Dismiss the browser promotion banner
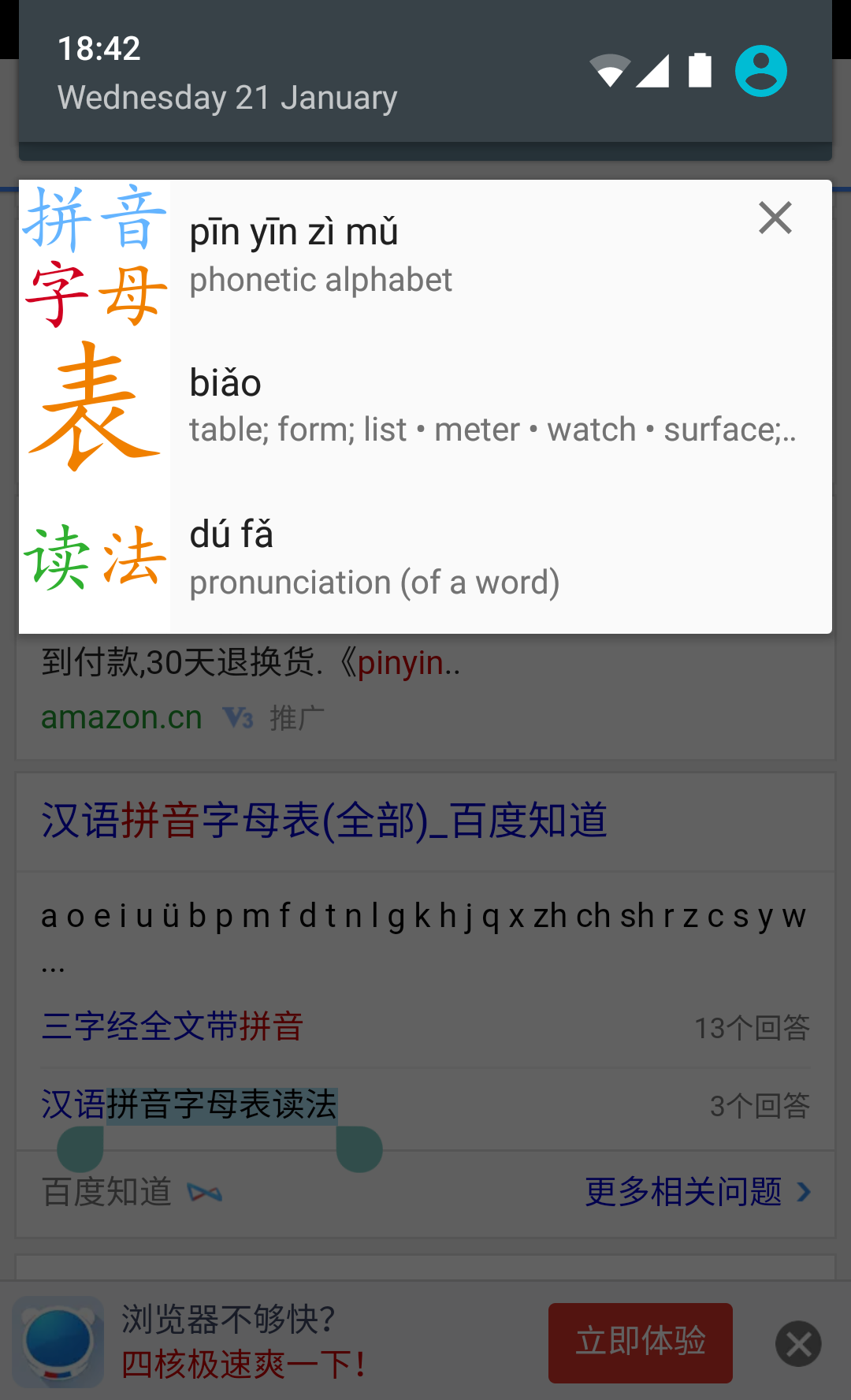 coord(798,1343)
